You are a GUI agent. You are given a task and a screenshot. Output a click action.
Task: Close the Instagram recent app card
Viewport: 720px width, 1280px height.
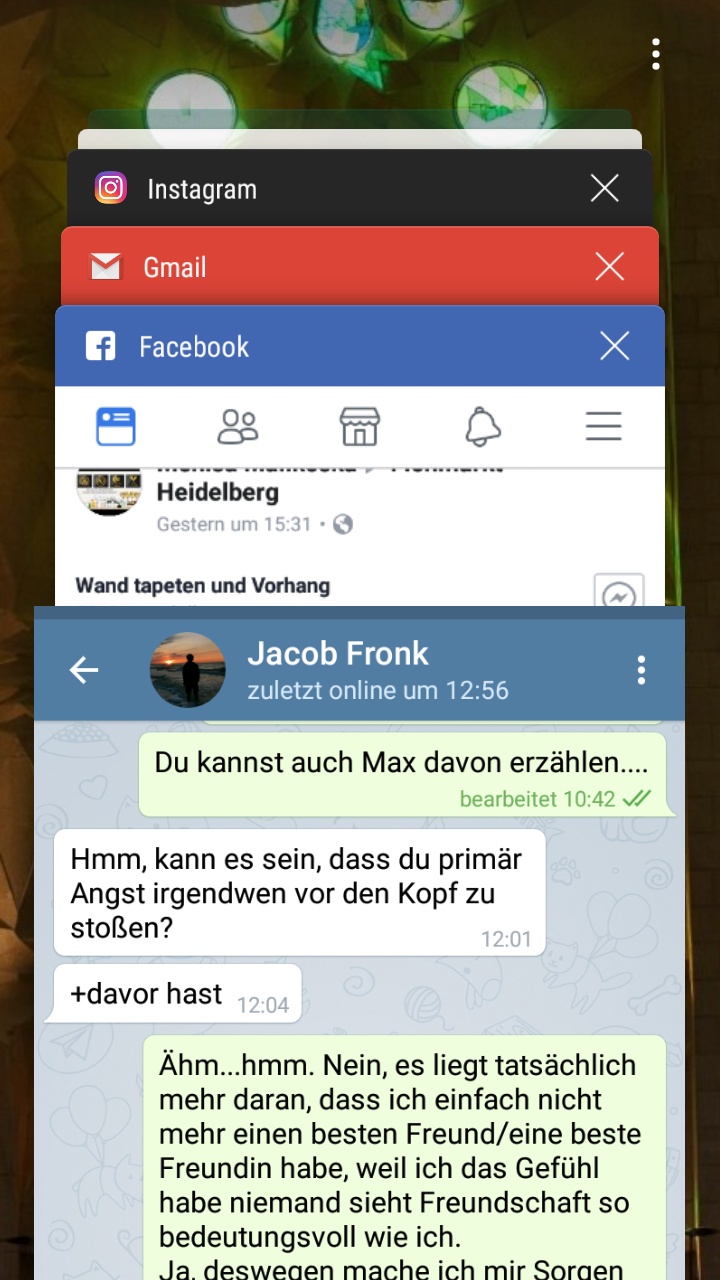tap(604, 188)
